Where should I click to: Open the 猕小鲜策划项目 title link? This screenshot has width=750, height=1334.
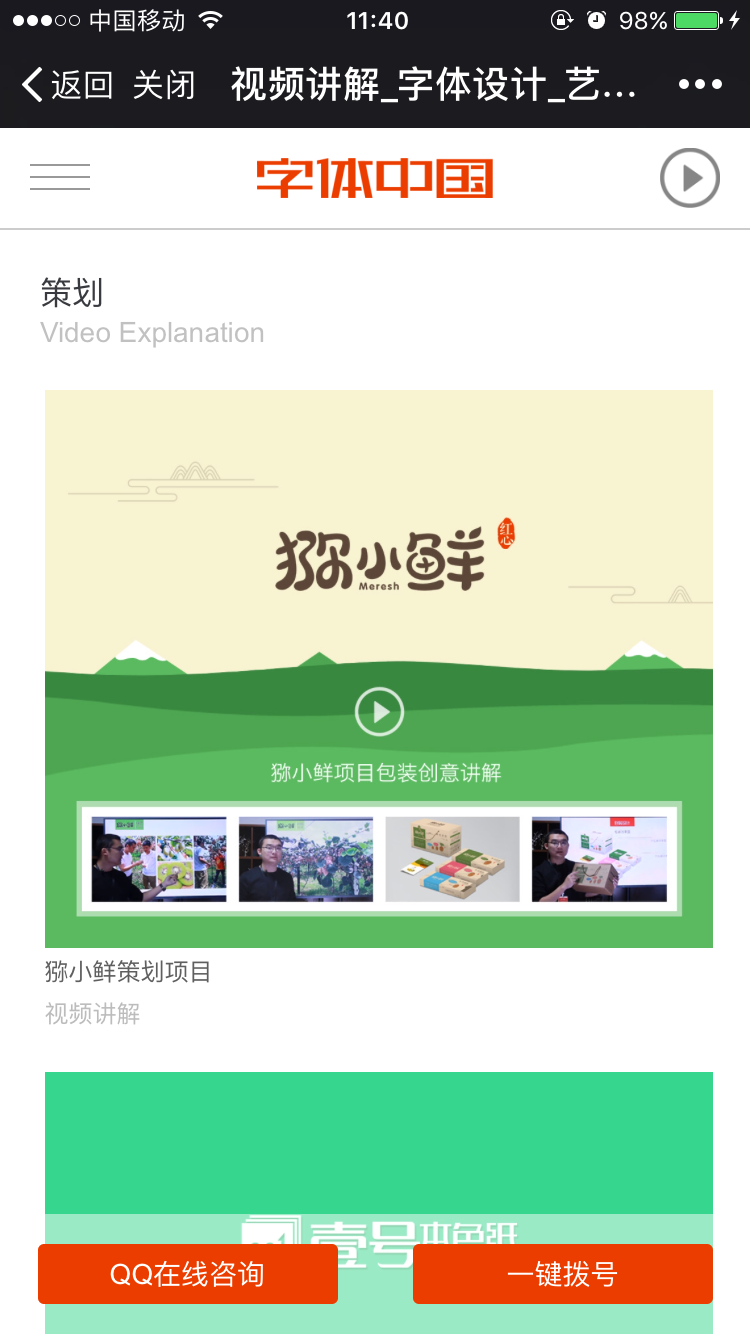coord(128,971)
